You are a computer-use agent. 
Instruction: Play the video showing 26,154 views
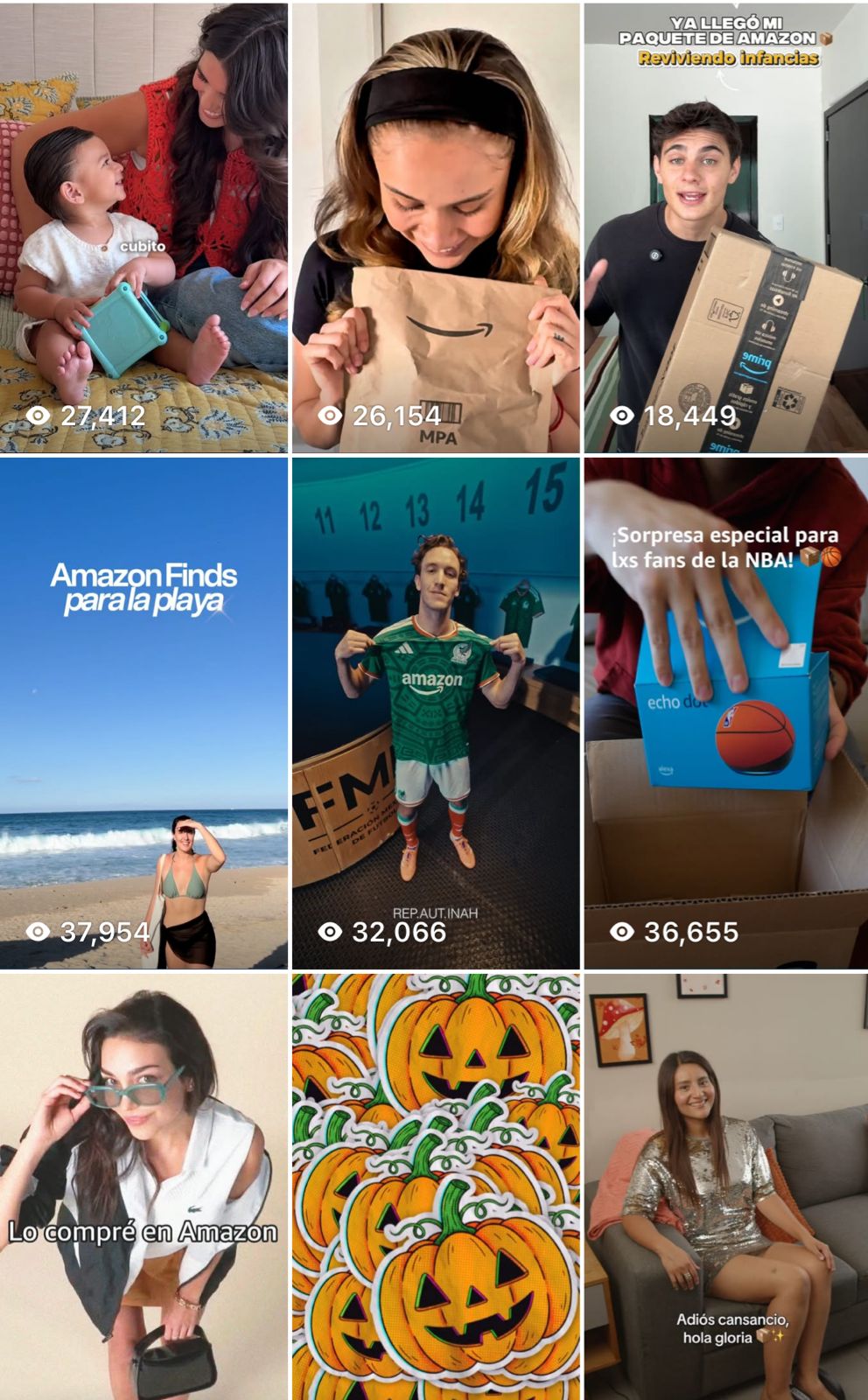pos(436,227)
